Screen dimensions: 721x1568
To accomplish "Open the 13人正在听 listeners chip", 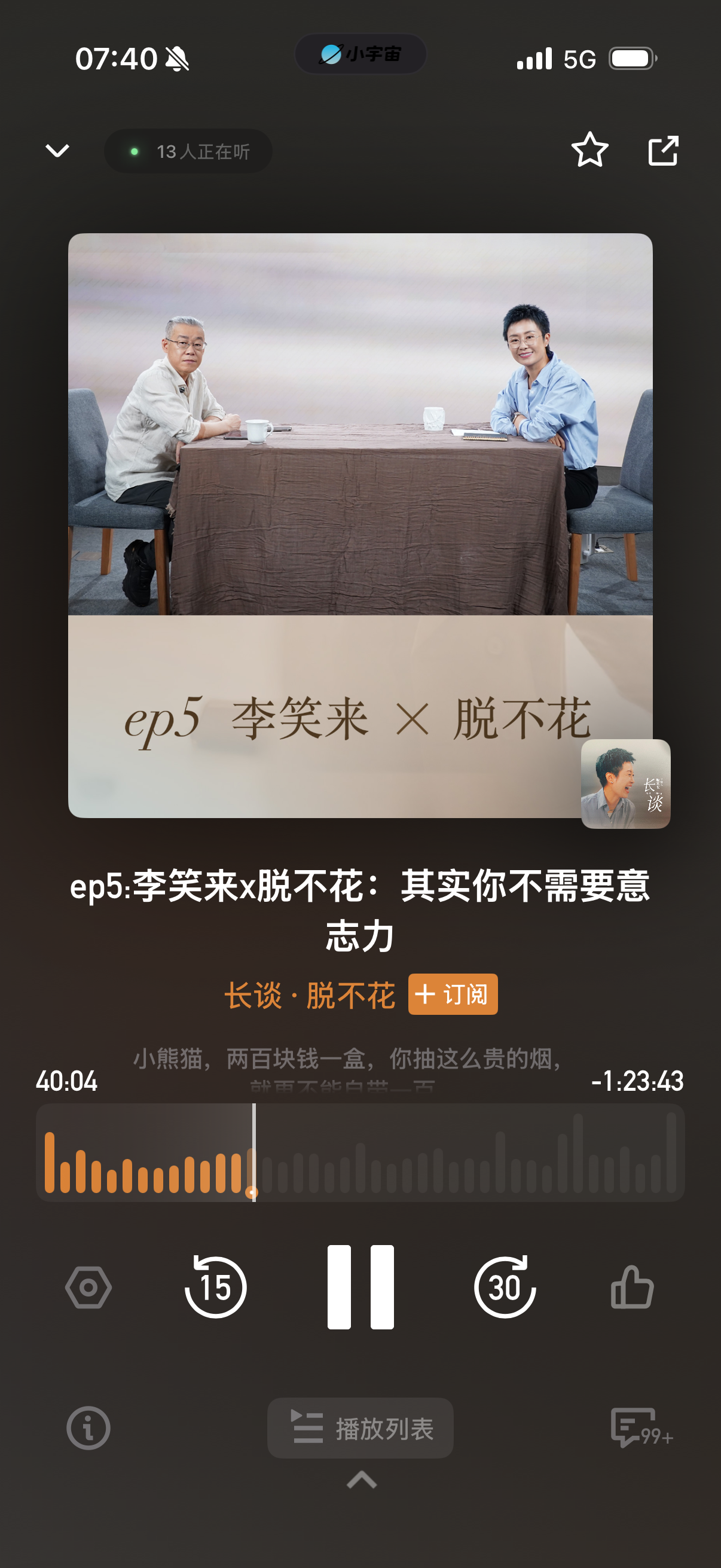I will 188,151.
